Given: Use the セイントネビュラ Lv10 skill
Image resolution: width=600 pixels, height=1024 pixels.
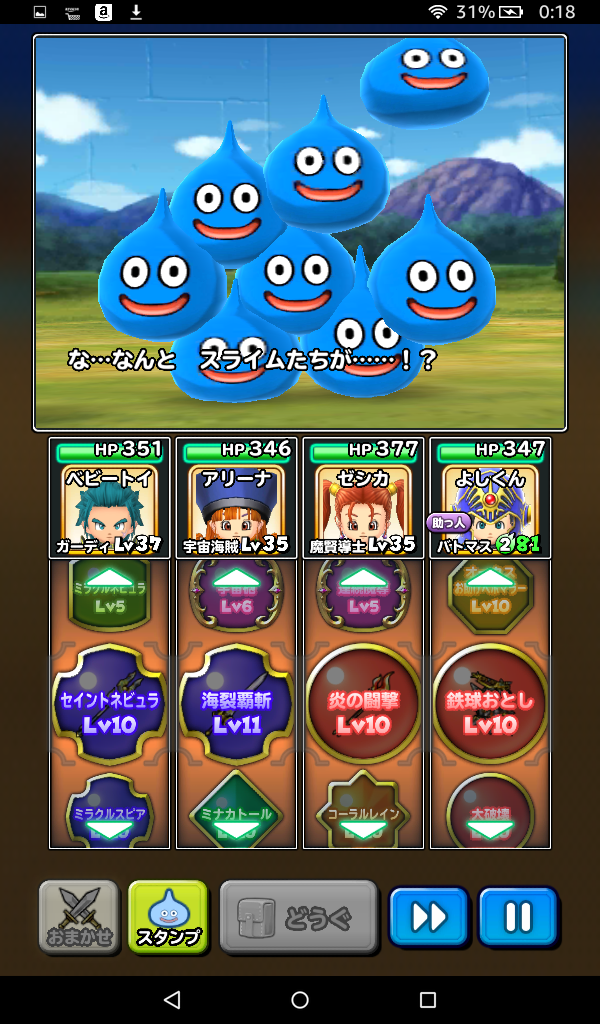Looking at the screenshot, I should (x=110, y=705).
